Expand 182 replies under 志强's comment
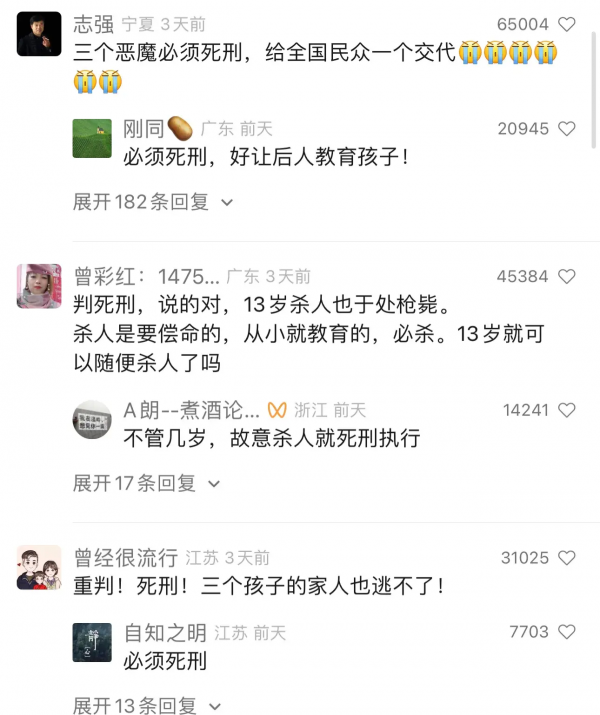The image size is (600, 715). [x=152, y=202]
